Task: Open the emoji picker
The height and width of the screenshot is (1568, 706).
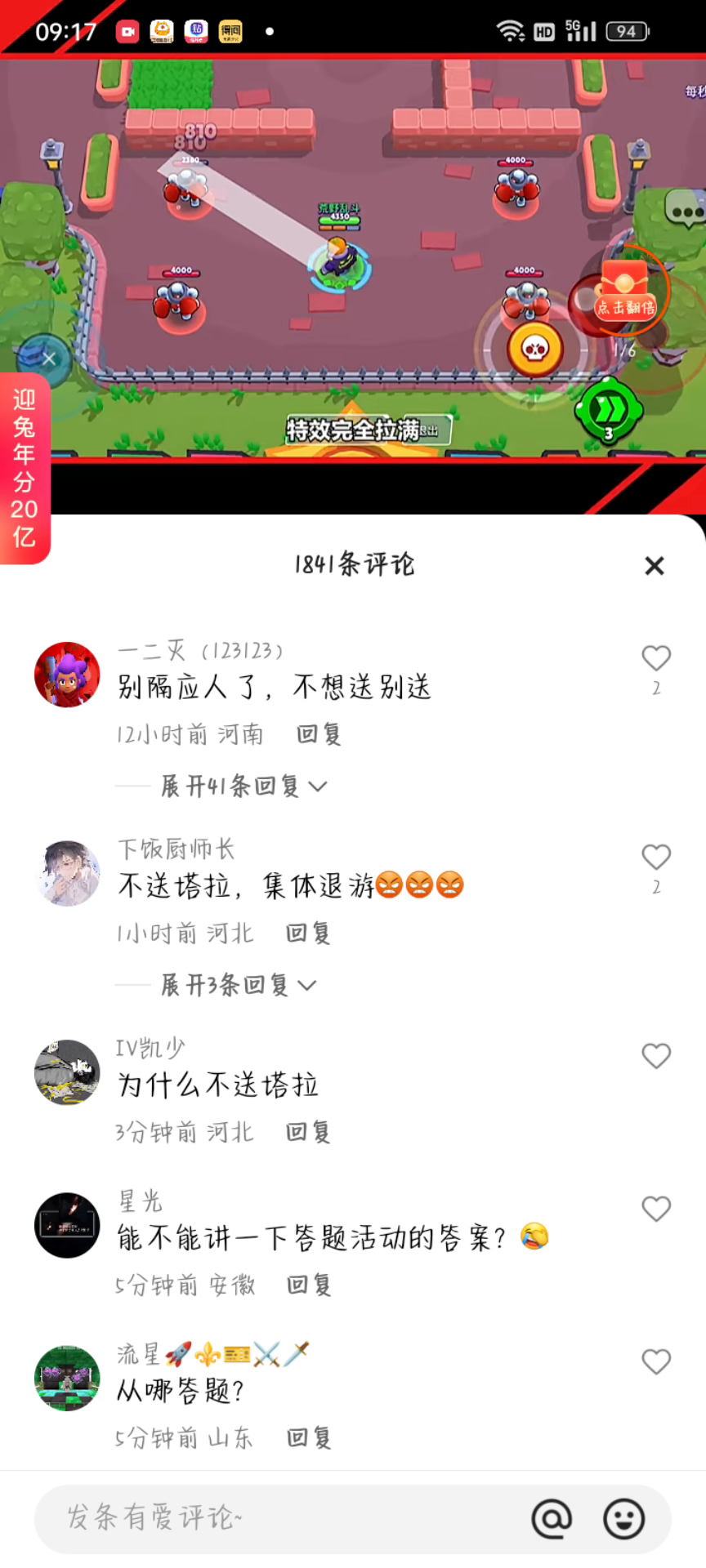Action: (624, 1519)
